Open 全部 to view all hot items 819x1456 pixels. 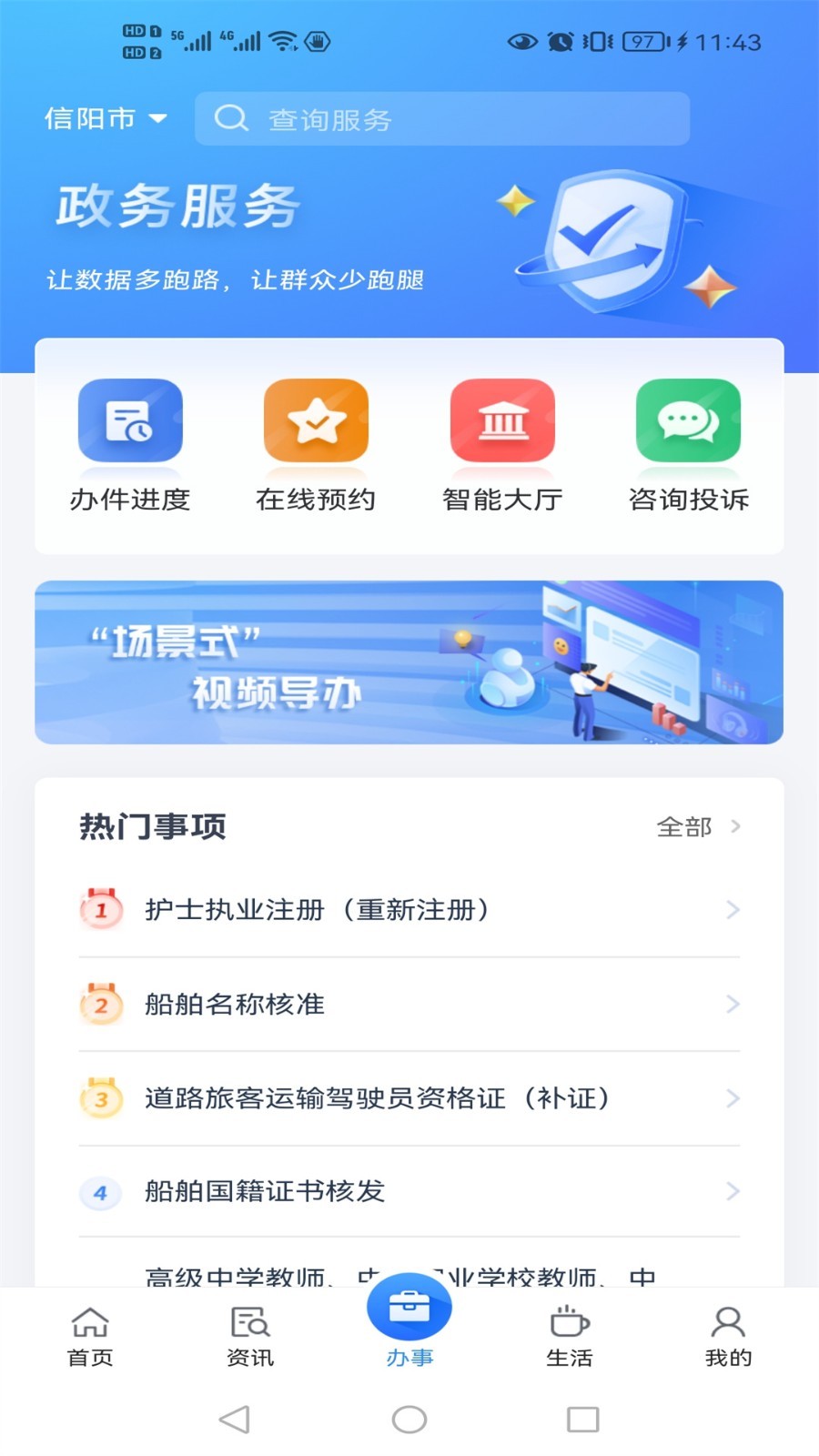[685, 826]
